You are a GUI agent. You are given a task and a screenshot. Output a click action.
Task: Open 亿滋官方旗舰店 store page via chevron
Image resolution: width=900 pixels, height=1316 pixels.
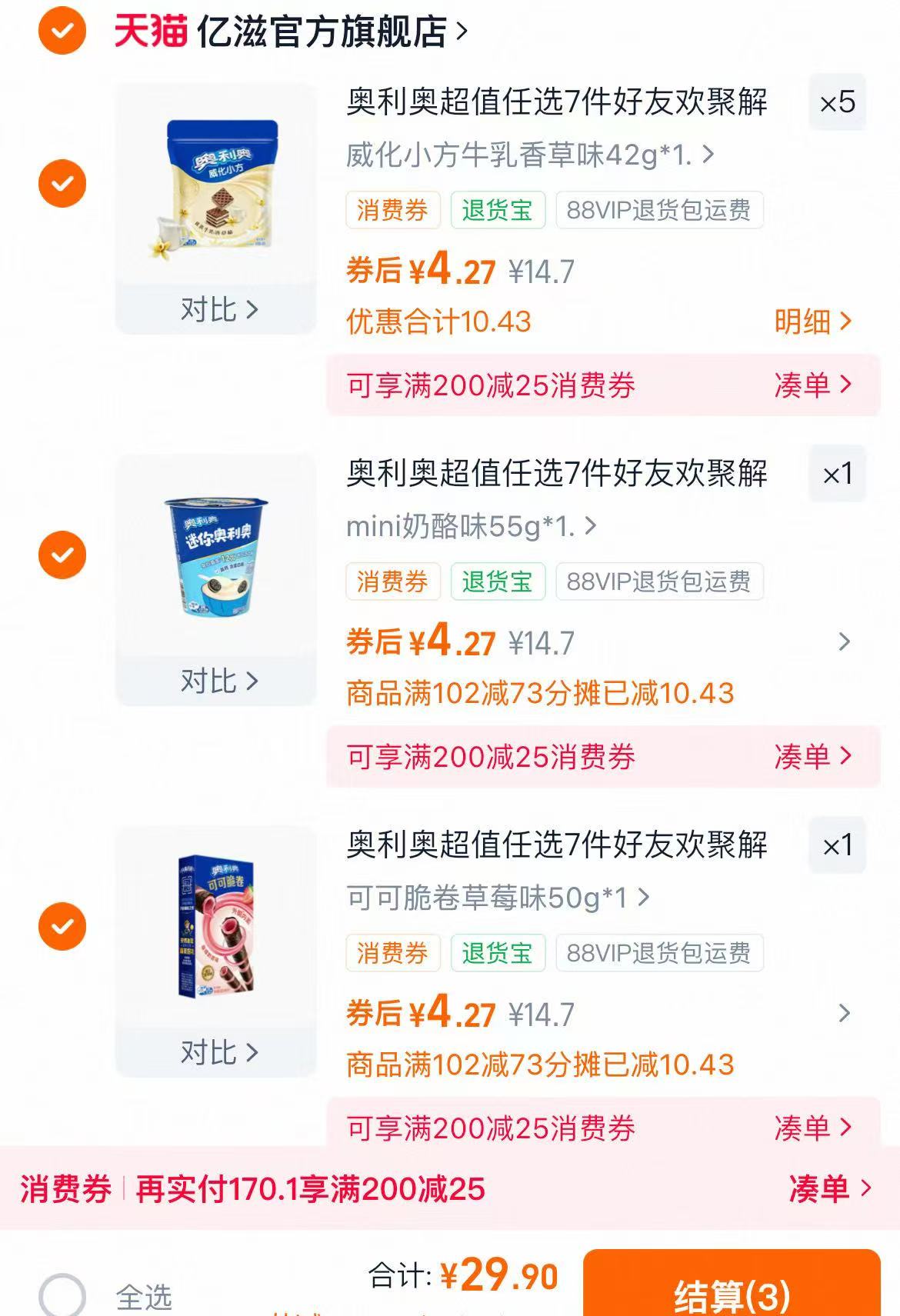(460, 31)
